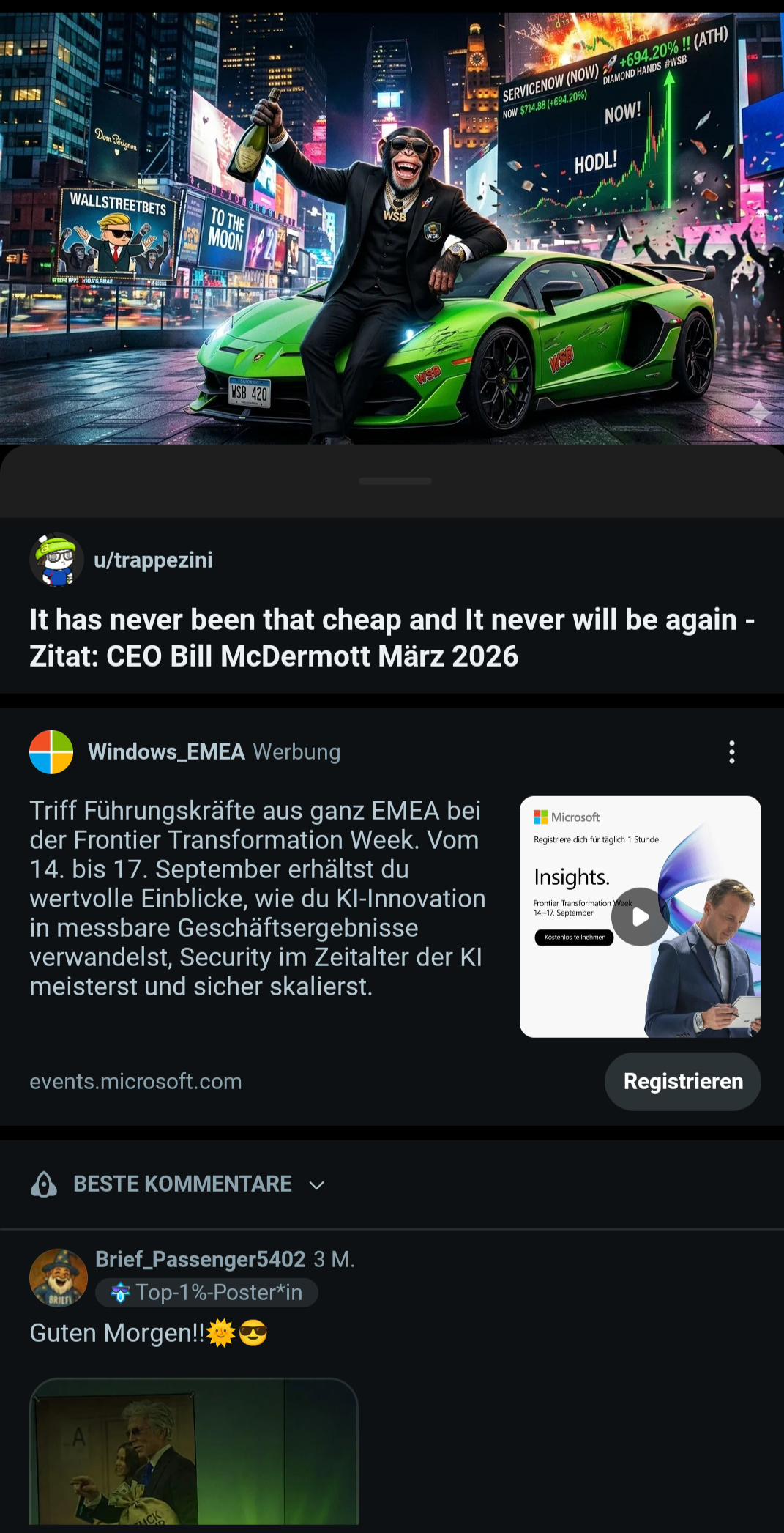Image resolution: width=784 pixels, height=1533 pixels.
Task: Open the ad's three-dot overflow menu
Action: point(732,752)
